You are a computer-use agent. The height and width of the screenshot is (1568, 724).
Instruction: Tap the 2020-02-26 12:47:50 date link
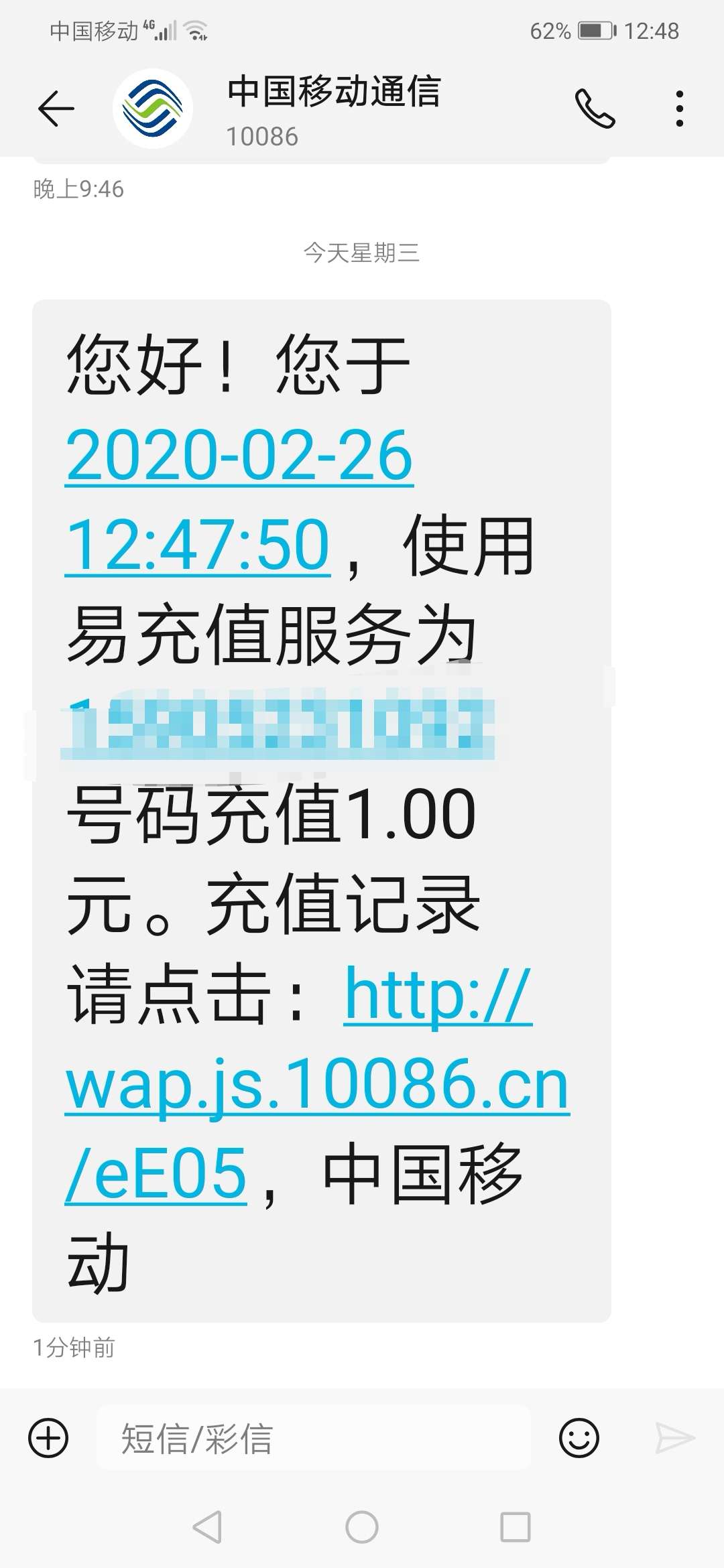pos(239,499)
